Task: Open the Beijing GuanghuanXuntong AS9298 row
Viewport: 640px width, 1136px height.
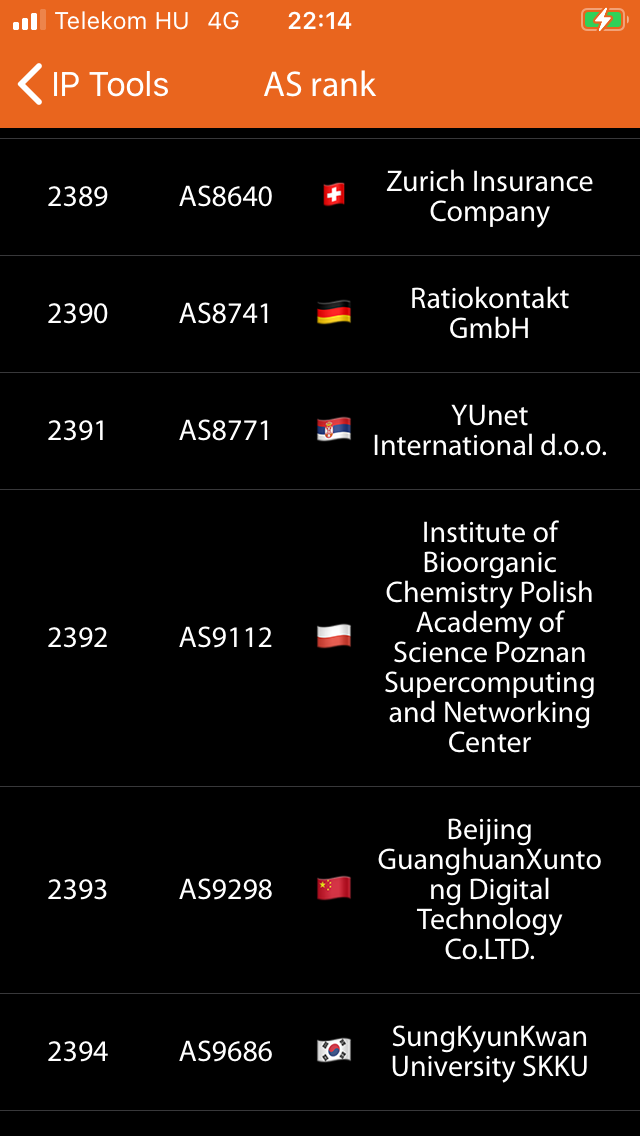Action: (x=320, y=890)
